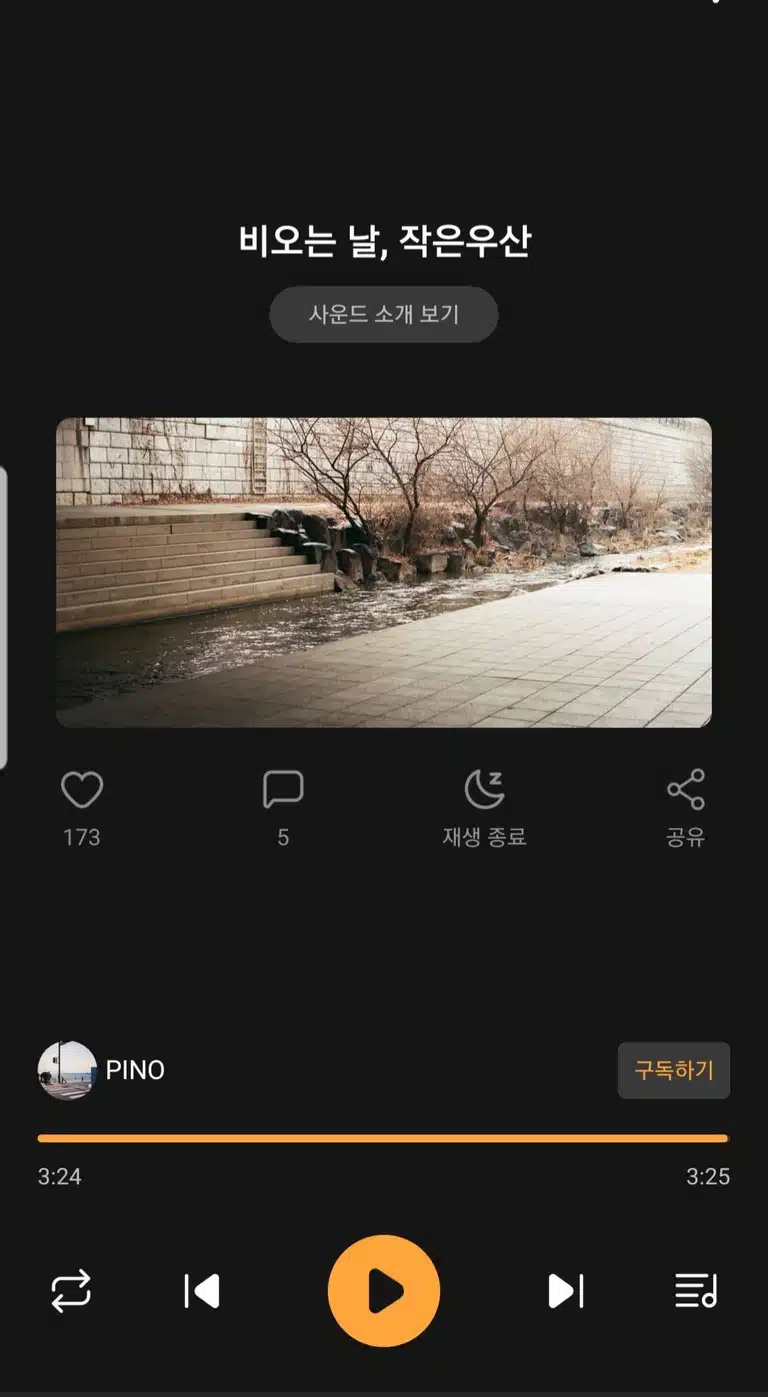Set the 재생 종료 sleep timer

484,790
